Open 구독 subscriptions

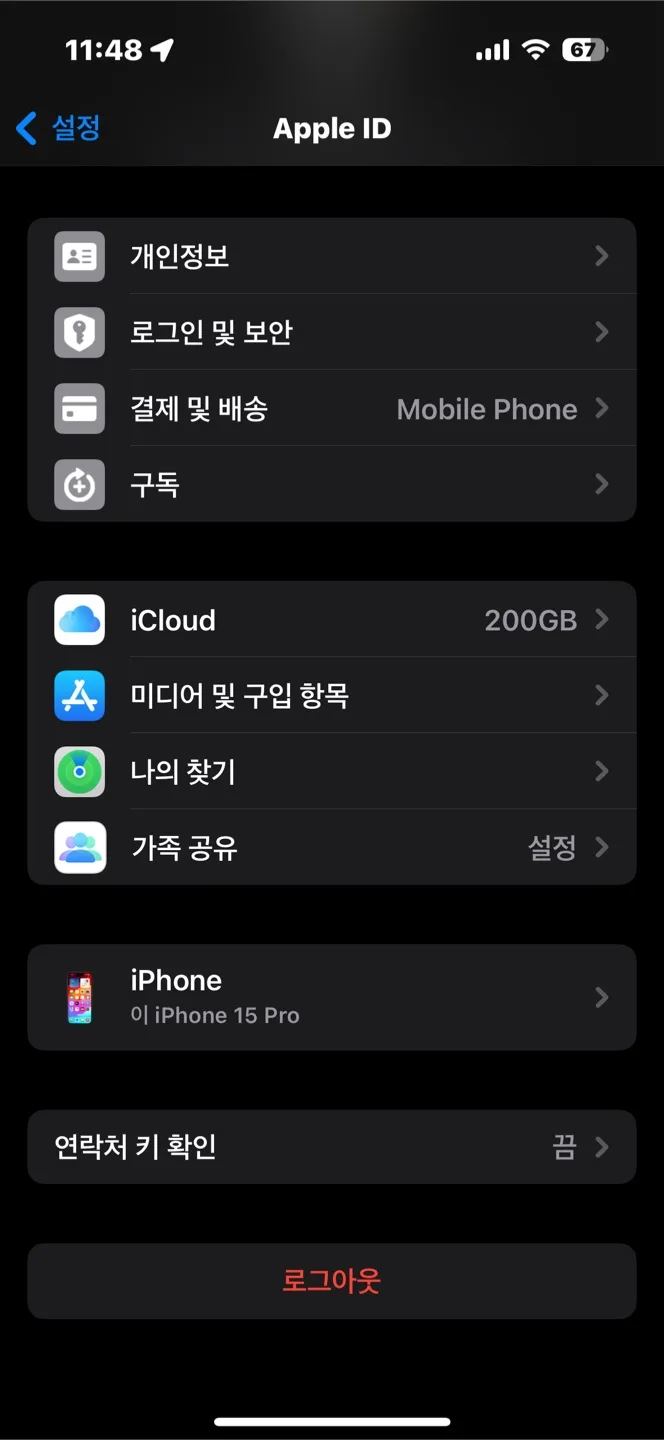click(x=331, y=485)
